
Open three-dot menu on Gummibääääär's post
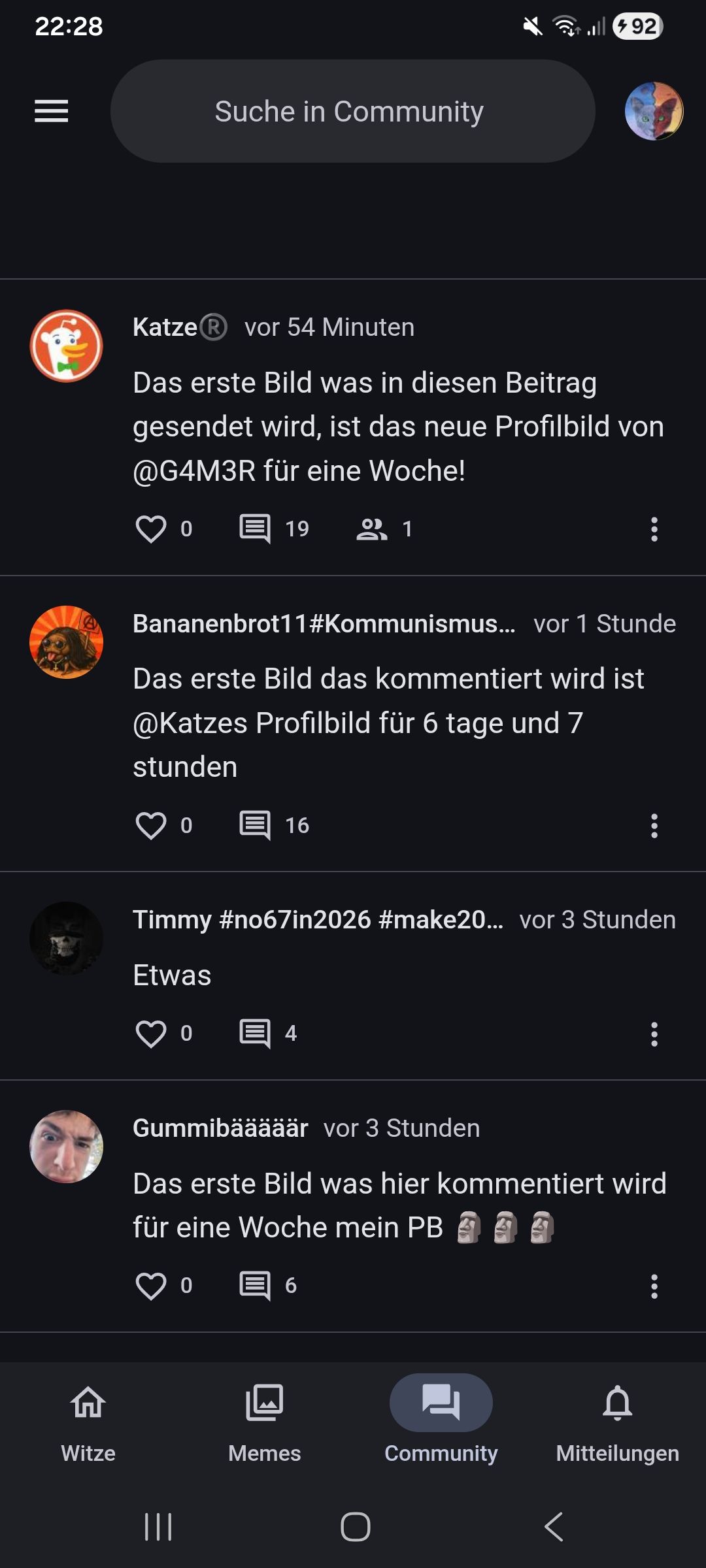[x=654, y=1286]
